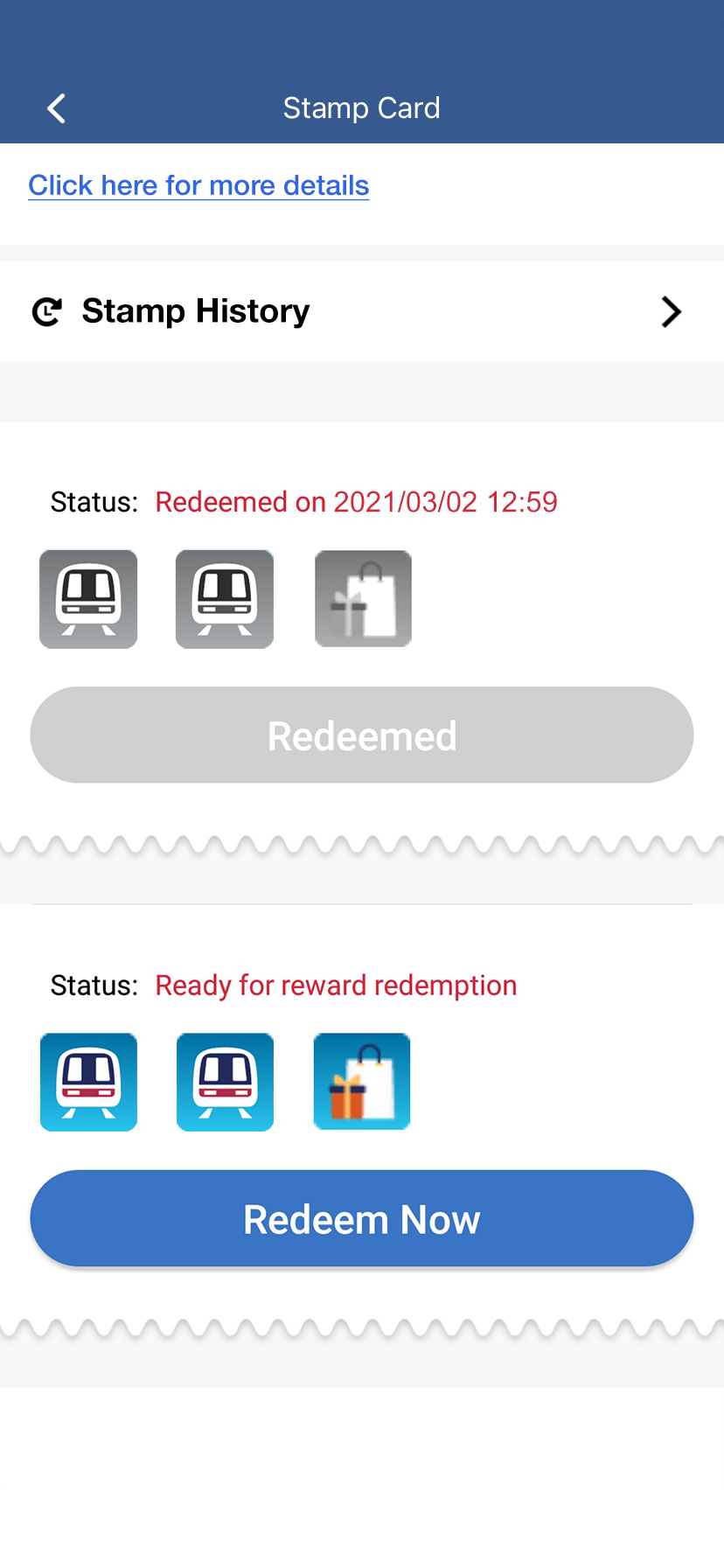724x1568 pixels.
Task: Select the second blue train stamp
Action: pyautogui.click(x=225, y=1082)
